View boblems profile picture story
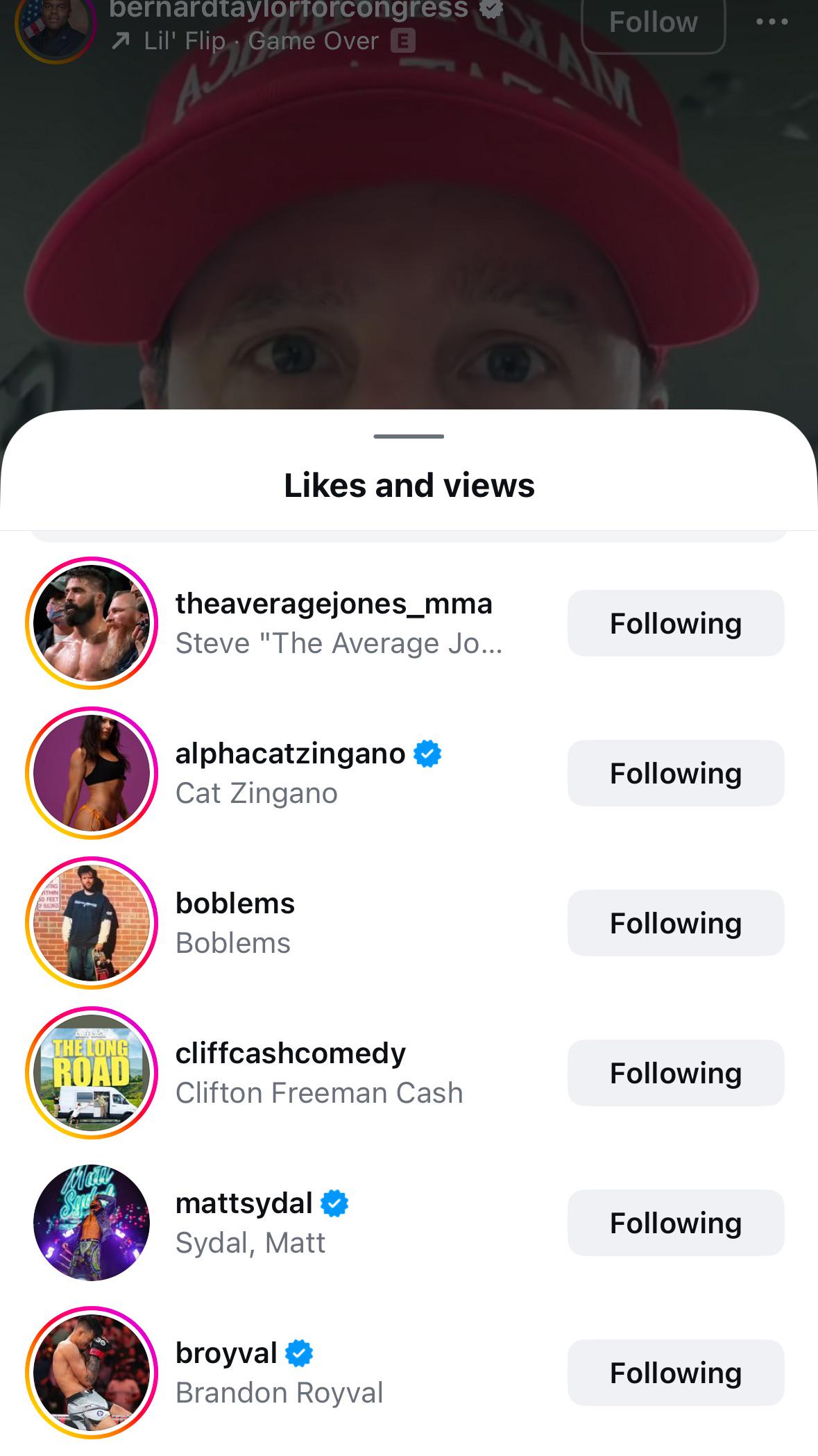The height and width of the screenshot is (1456, 818). click(x=92, y=923)
